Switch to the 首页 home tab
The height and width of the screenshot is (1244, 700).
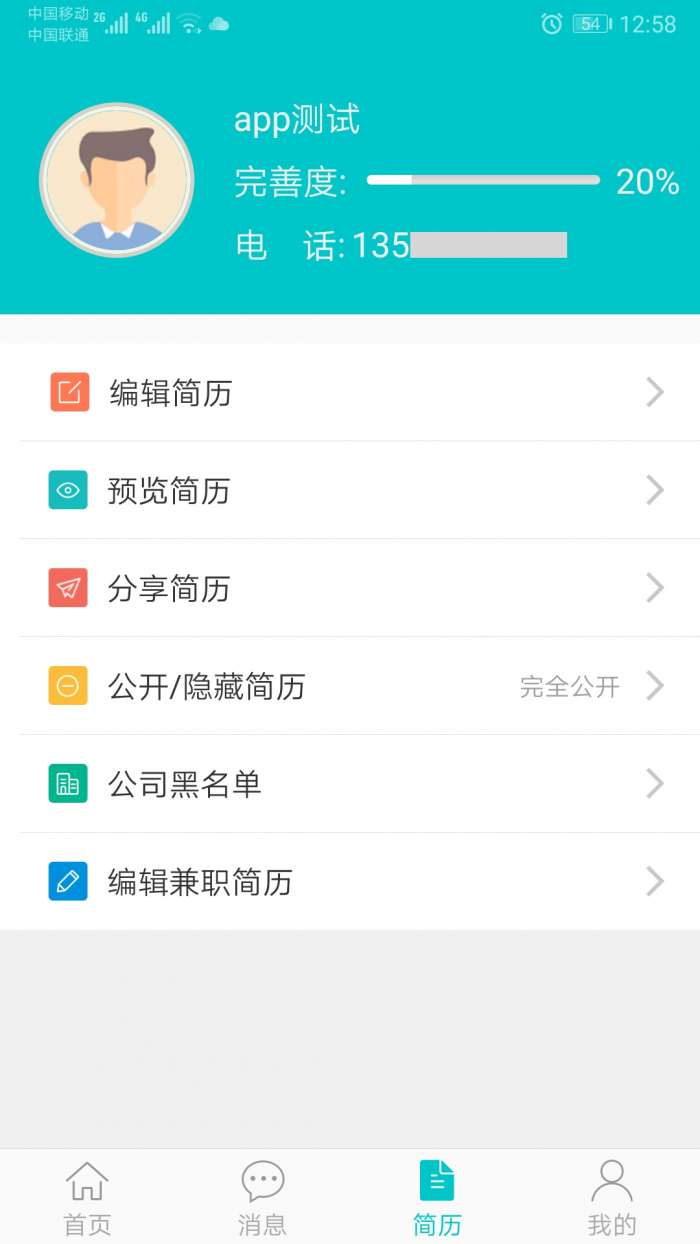[87, 1198]
